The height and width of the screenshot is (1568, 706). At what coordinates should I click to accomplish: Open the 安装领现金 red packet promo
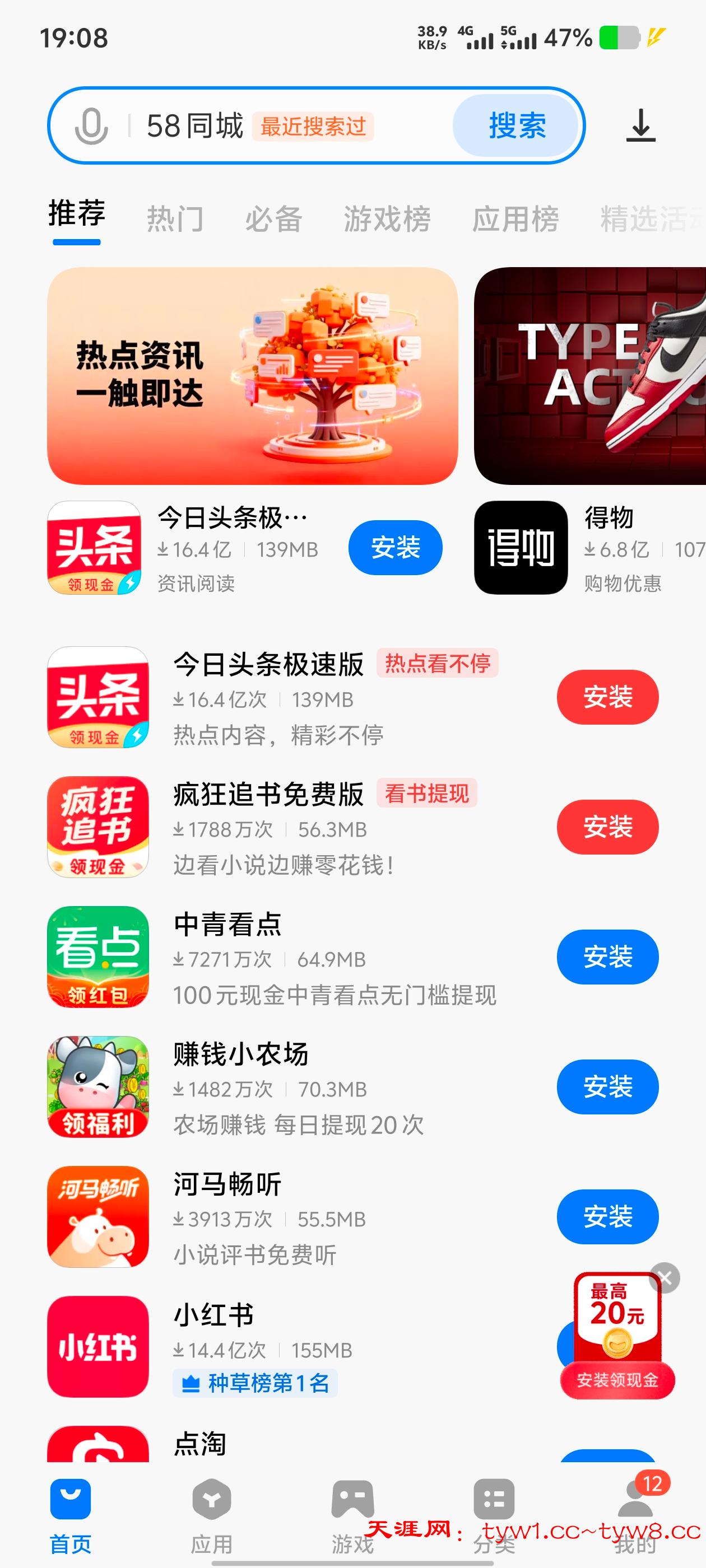617,1339
